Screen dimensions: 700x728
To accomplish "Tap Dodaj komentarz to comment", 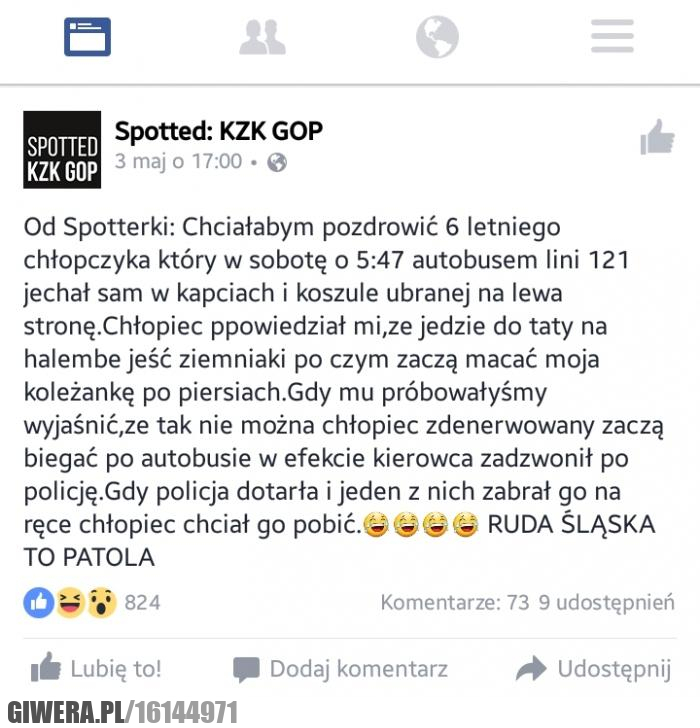I will 340,668.
